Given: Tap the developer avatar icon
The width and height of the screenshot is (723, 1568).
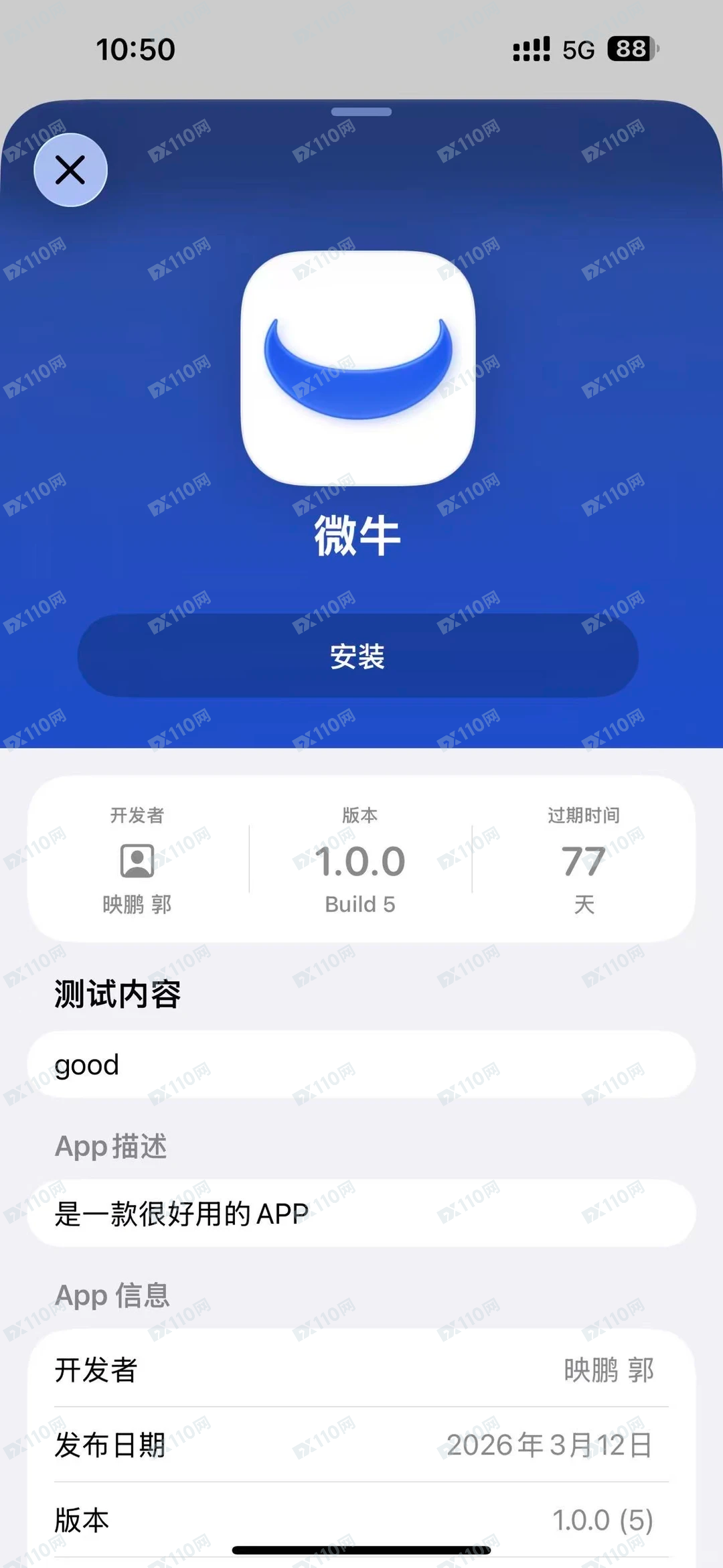Looking at the screenshot, I should [x=138, y=865].
